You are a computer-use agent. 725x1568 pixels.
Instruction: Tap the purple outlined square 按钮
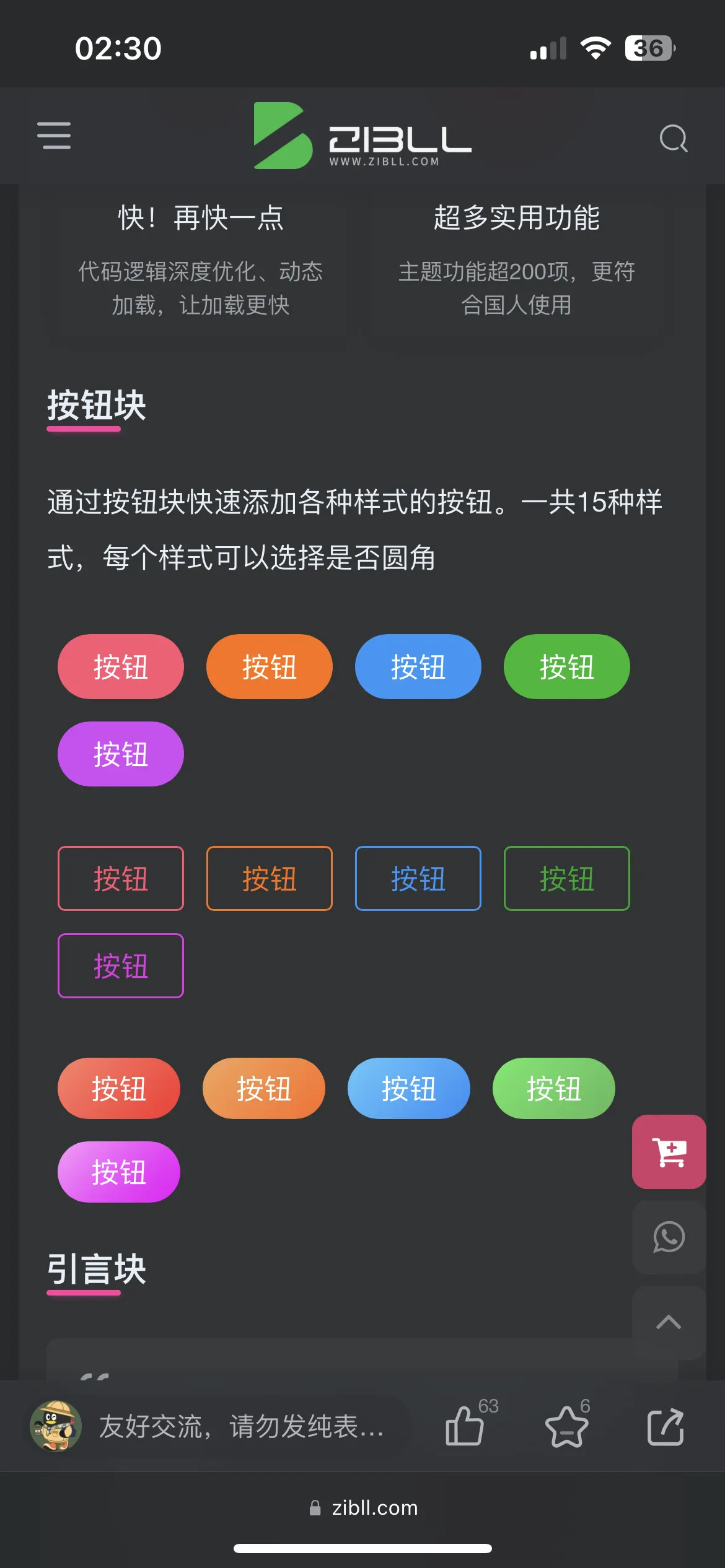(x=121, y=966)
